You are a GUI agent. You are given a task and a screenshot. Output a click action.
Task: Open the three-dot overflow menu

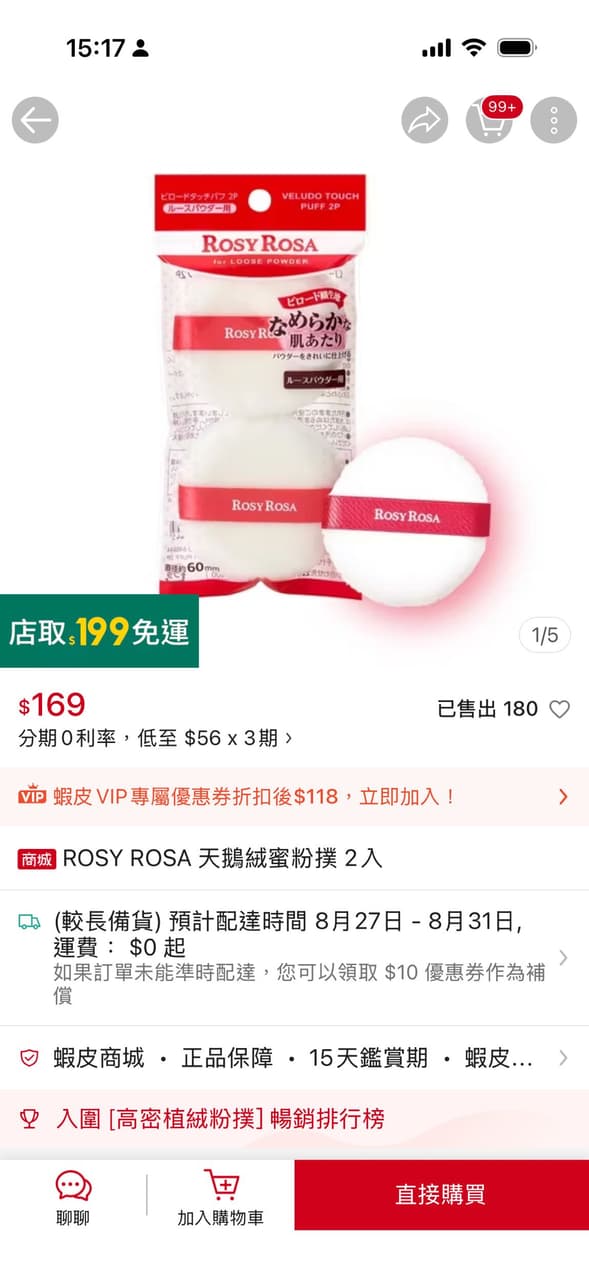[553, 121]
